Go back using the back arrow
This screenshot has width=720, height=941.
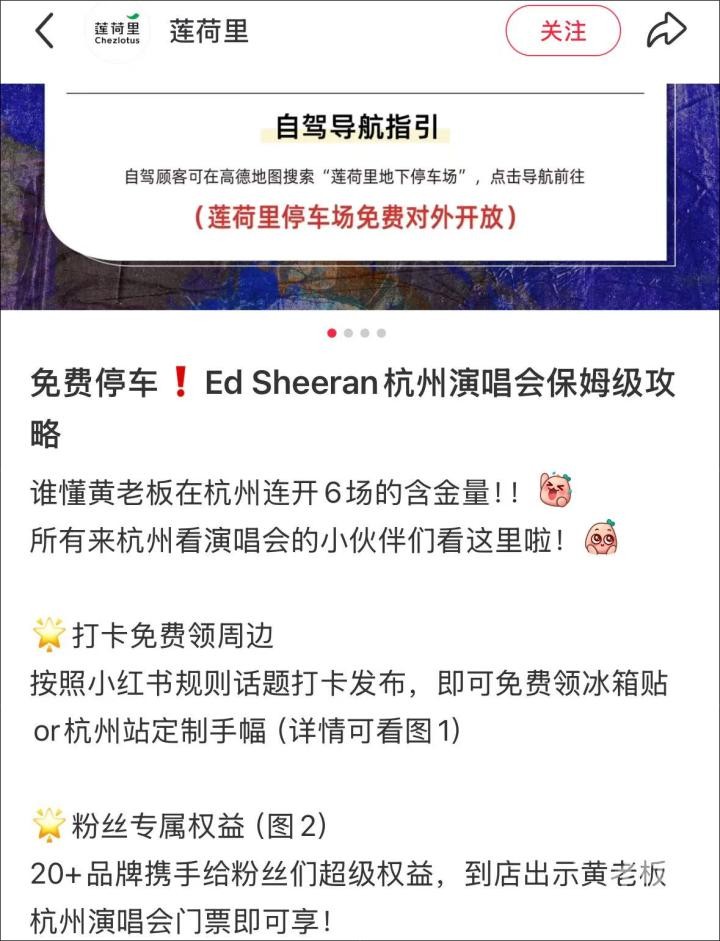43,32
